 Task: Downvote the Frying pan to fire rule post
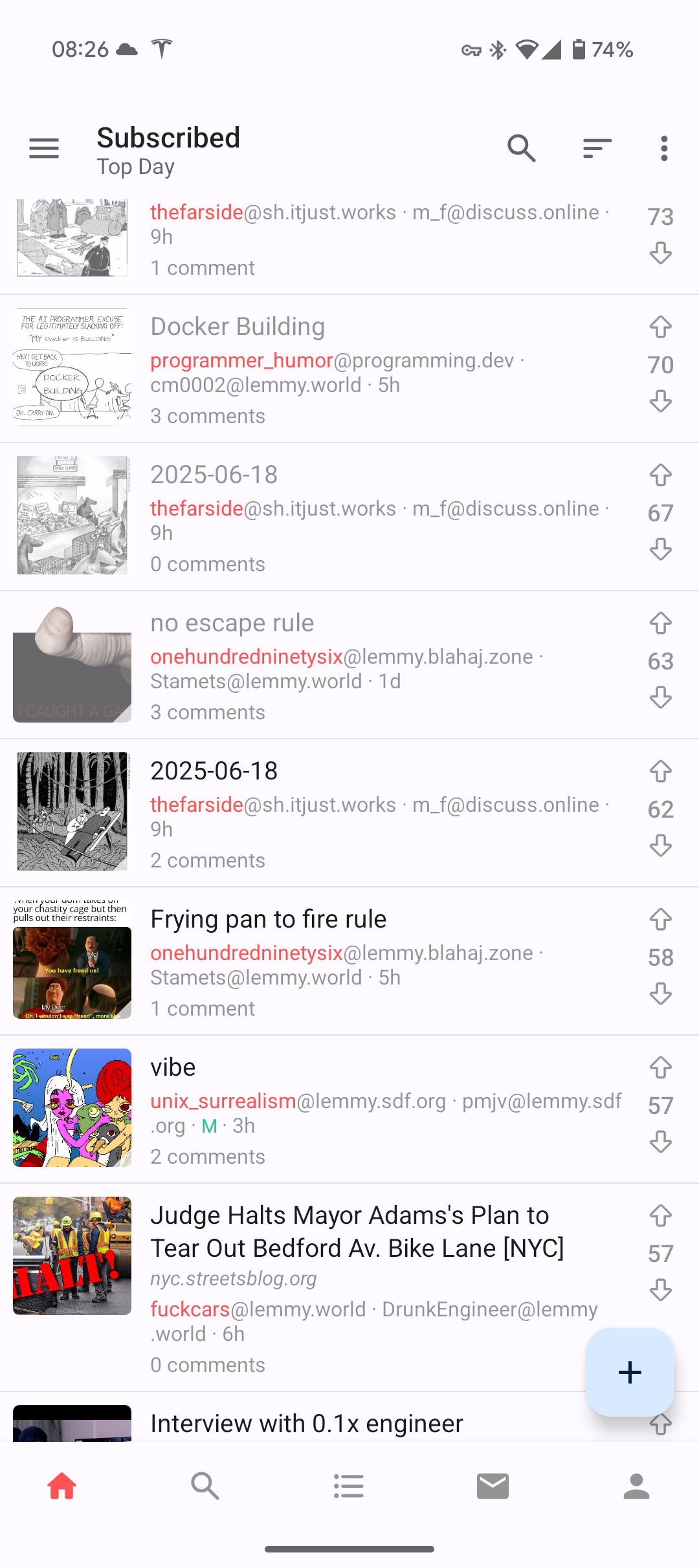[x=660, y=994]
